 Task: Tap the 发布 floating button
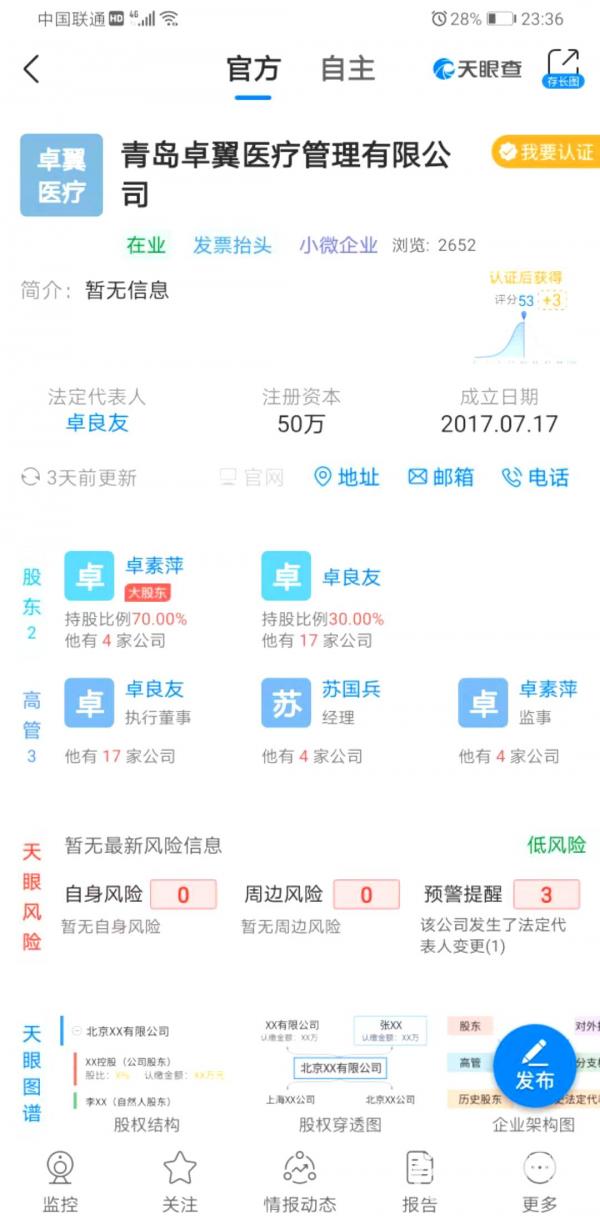tap(534, 1065)
